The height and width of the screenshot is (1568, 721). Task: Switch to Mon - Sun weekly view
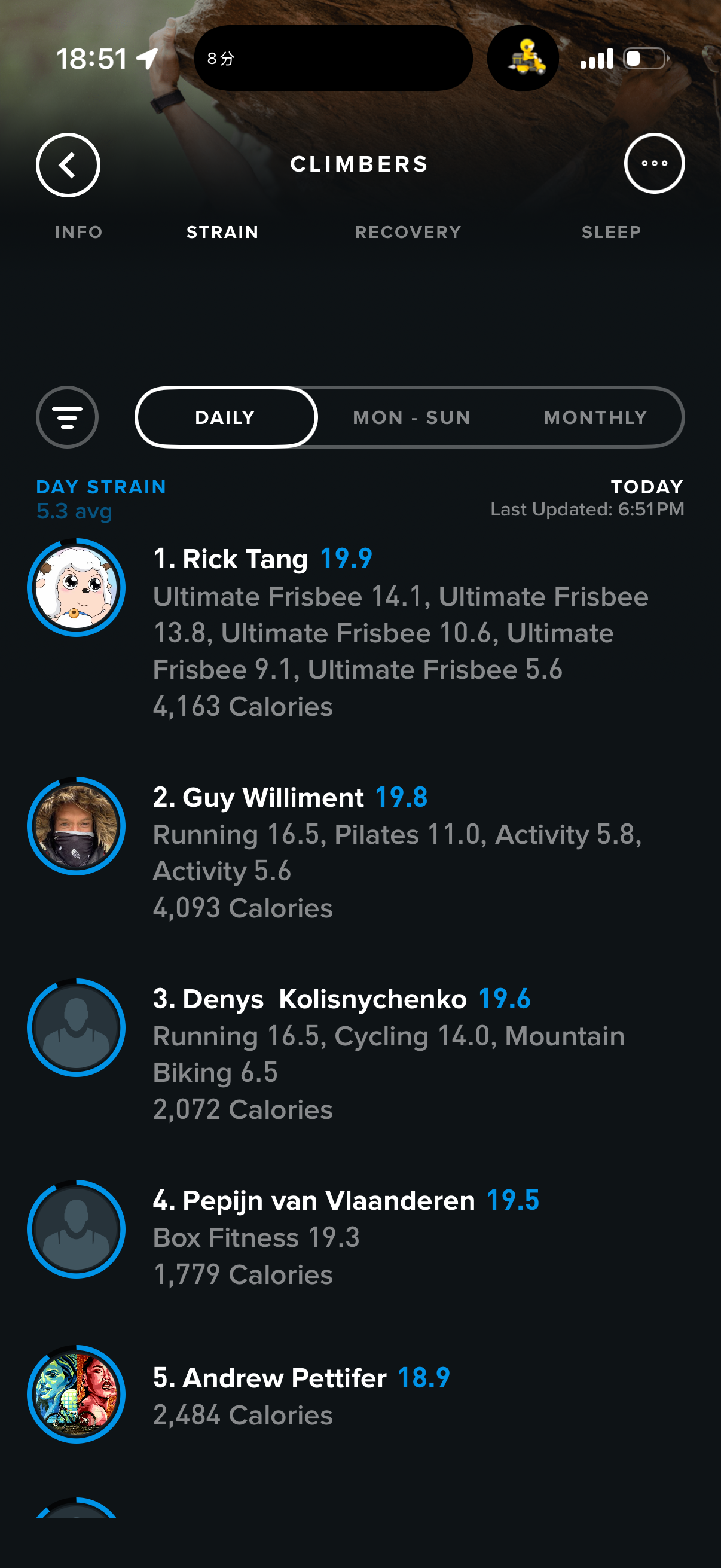412,417
